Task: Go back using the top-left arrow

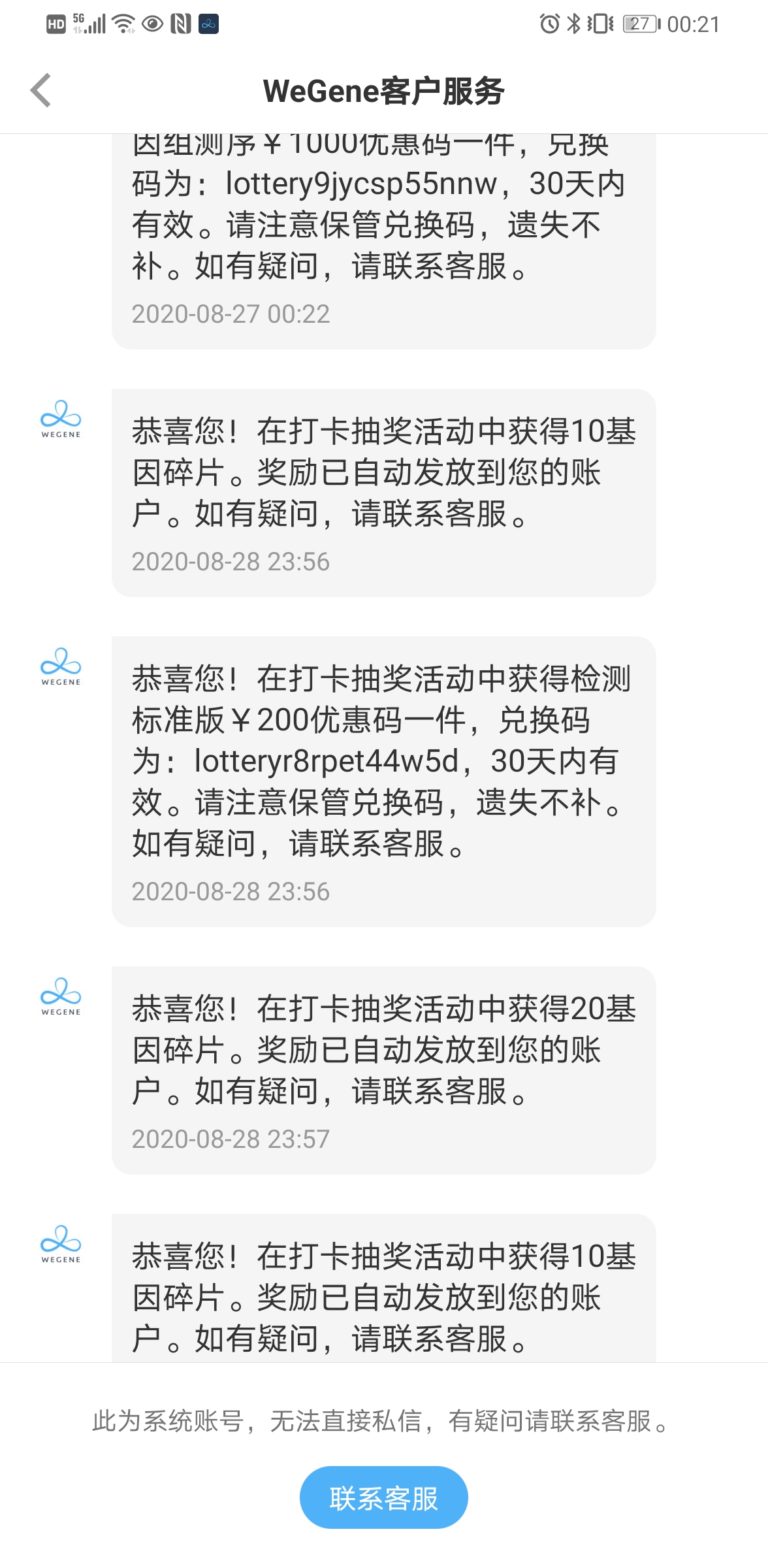Action: click(x=40, y=90)
